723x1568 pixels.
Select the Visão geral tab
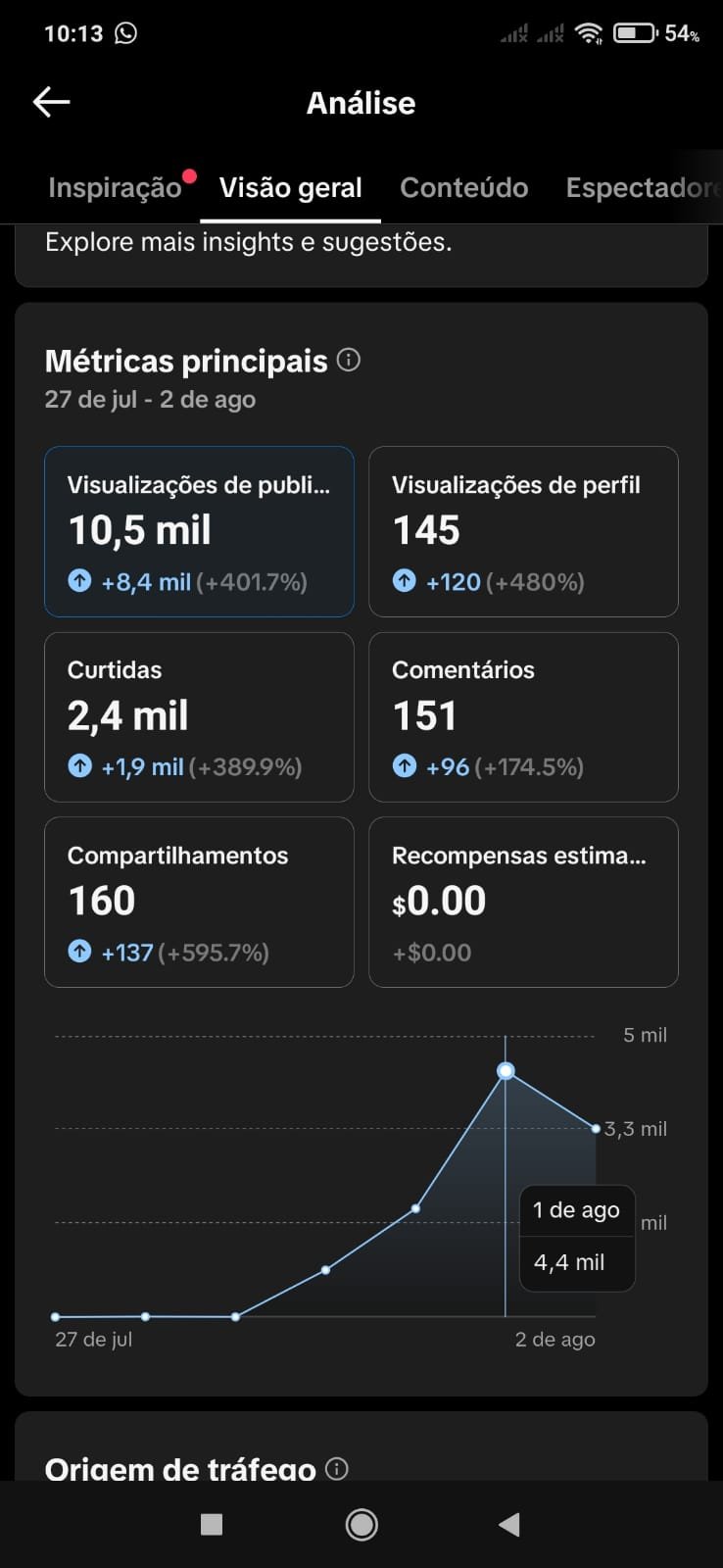pyautogui.click(x=291, y=188)
